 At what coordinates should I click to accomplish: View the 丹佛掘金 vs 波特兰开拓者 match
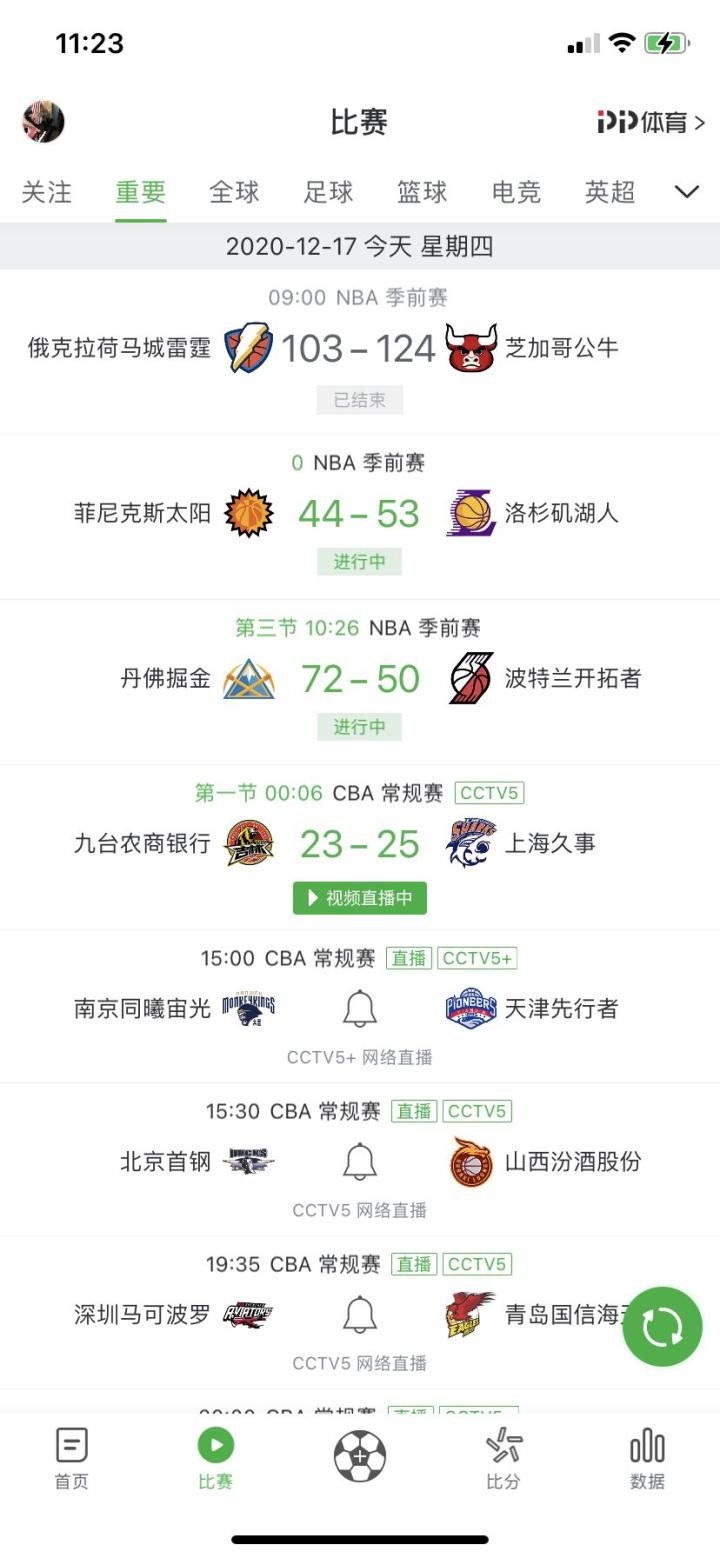point(359,680)
